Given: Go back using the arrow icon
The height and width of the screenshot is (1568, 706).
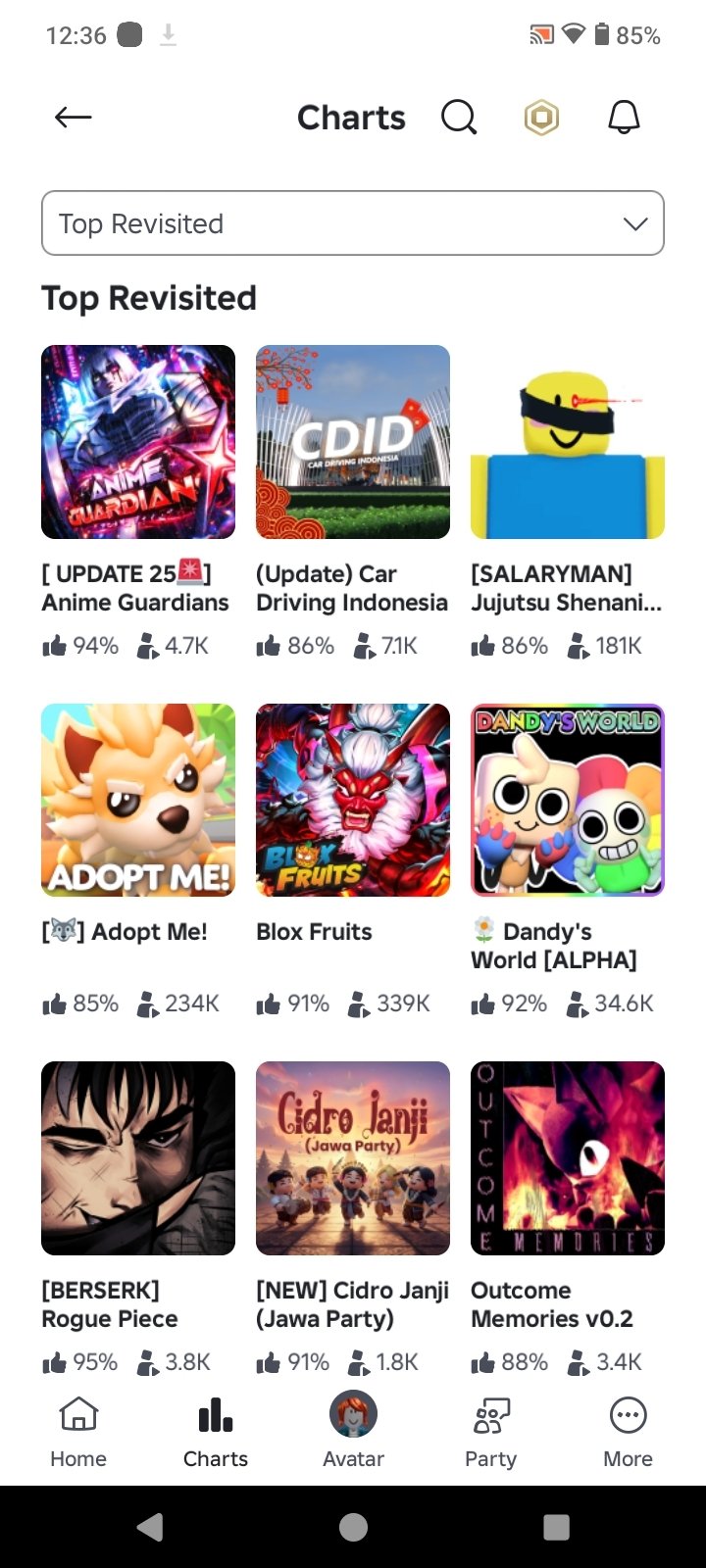Looking at the screenshot, I should 74,118.
